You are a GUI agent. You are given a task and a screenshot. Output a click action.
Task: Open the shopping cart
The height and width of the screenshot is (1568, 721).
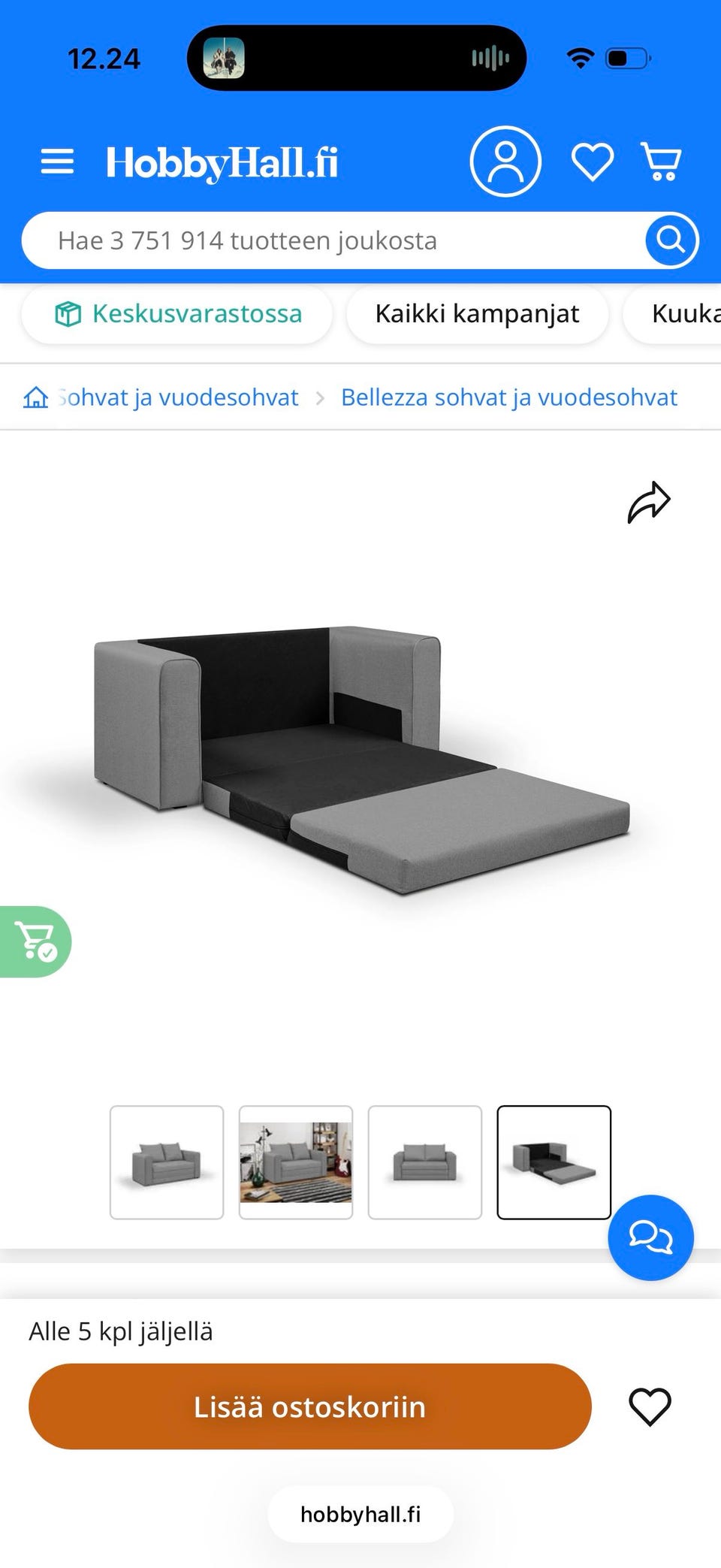(x=662, y=162)
